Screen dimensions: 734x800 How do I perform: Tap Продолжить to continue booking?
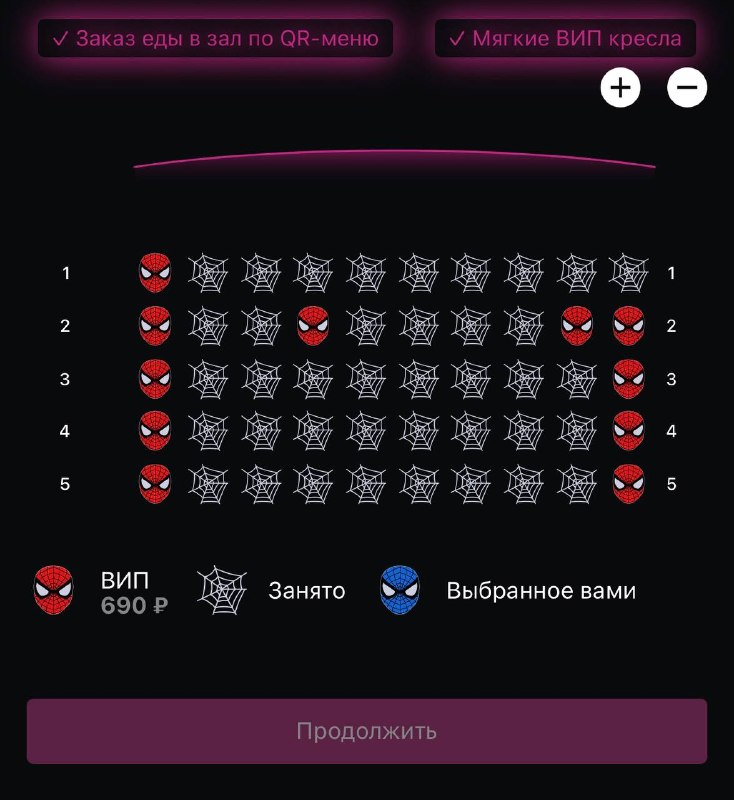tap(367, 731)
